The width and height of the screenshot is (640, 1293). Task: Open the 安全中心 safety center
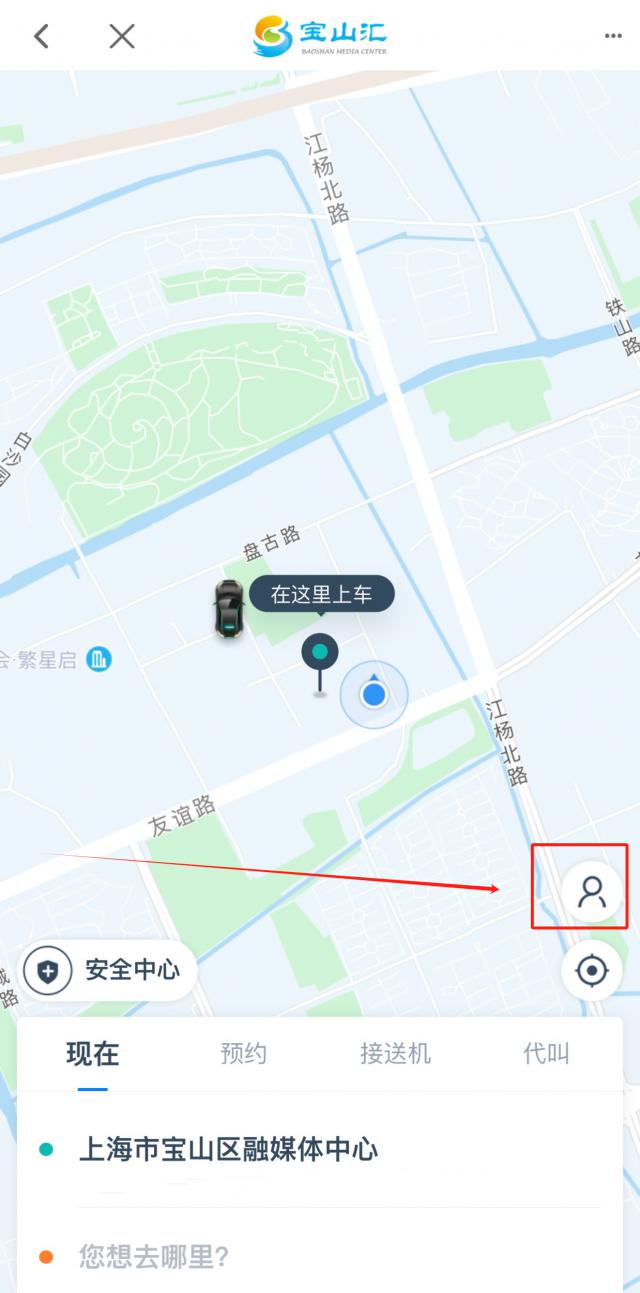click(x=109, y=970)
